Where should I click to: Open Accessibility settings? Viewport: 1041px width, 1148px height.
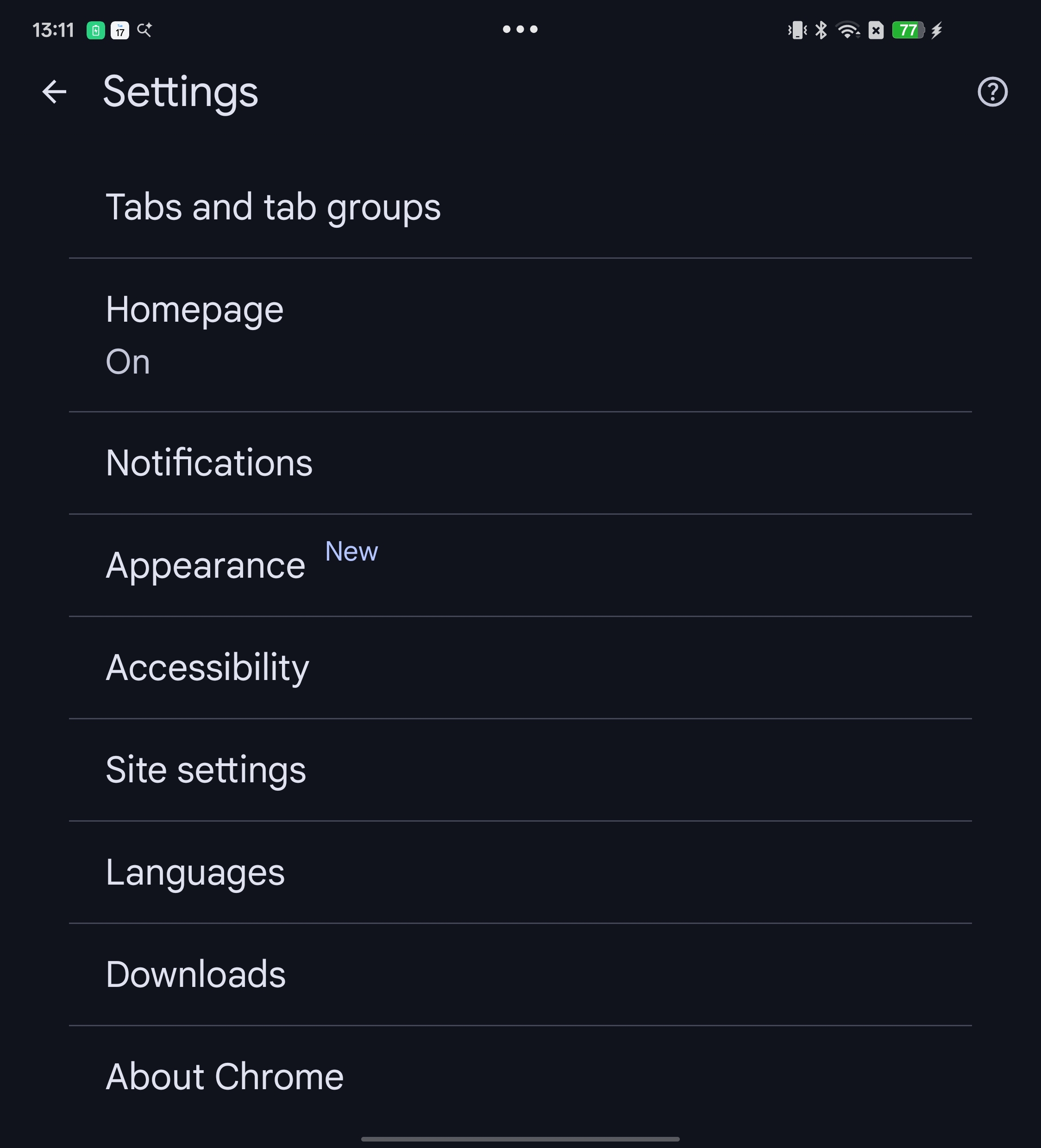click(x=207, y=668)
